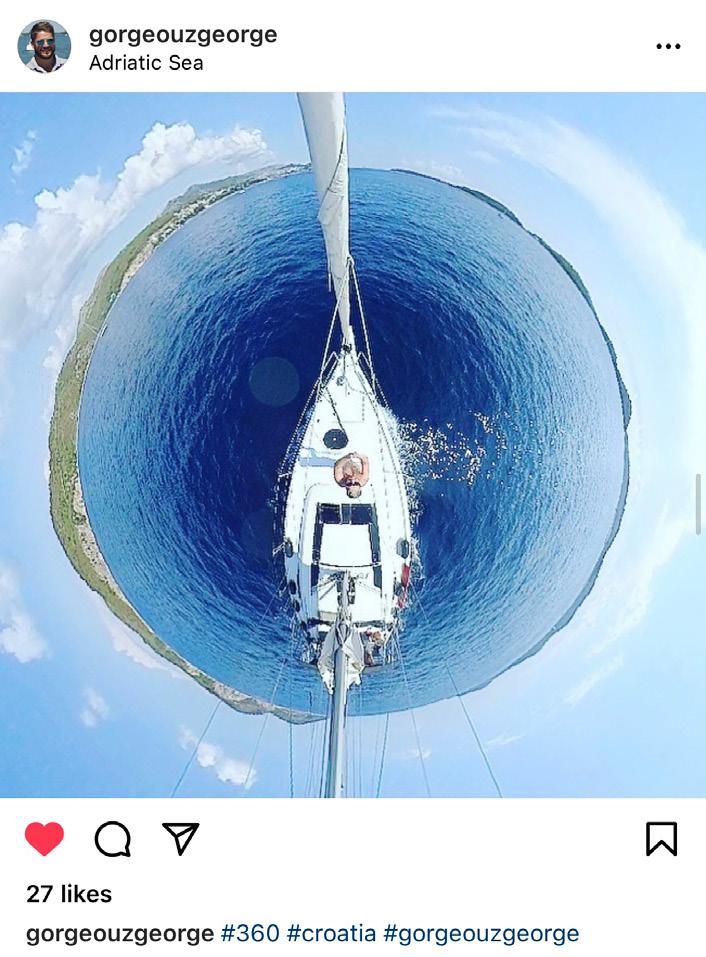View the 27 likes list
Screen dimensions: 706x957
pos(69,894)
